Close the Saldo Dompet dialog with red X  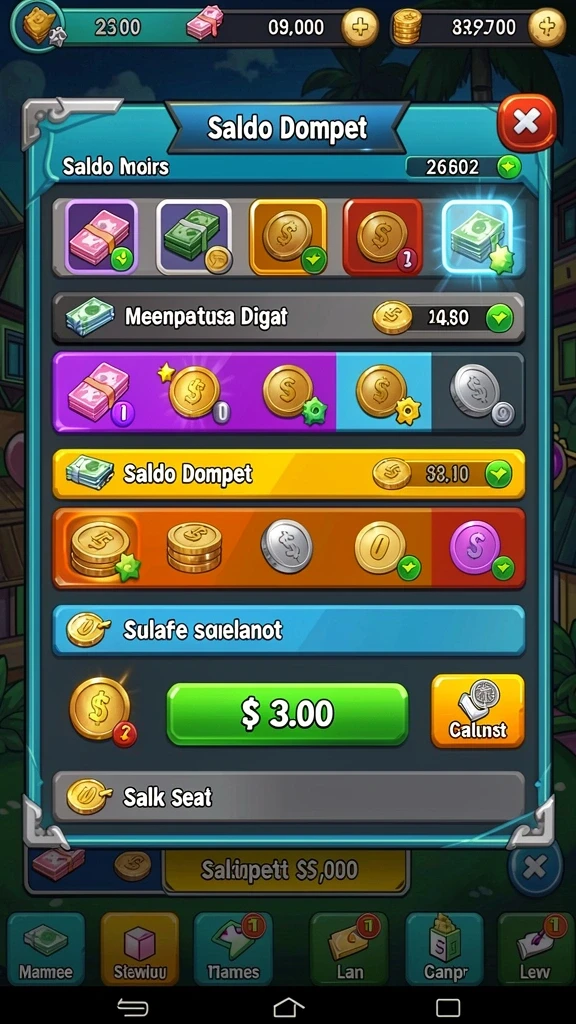pyautogui.click(x=526, y=123)
